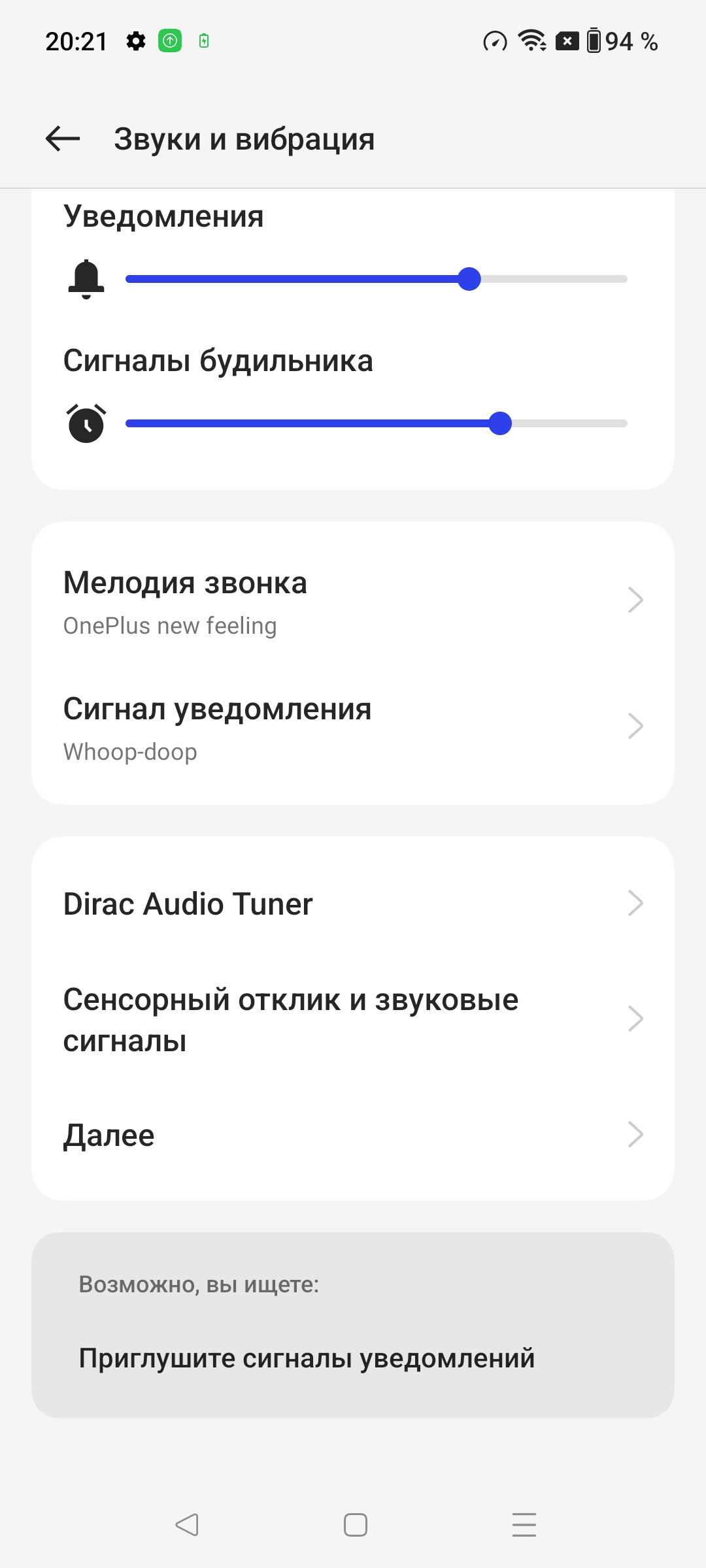Tap the Сигналы будильника volume slider
Image resolution: width=706 pixels, height=1568 pixels.
pos(377,423)
